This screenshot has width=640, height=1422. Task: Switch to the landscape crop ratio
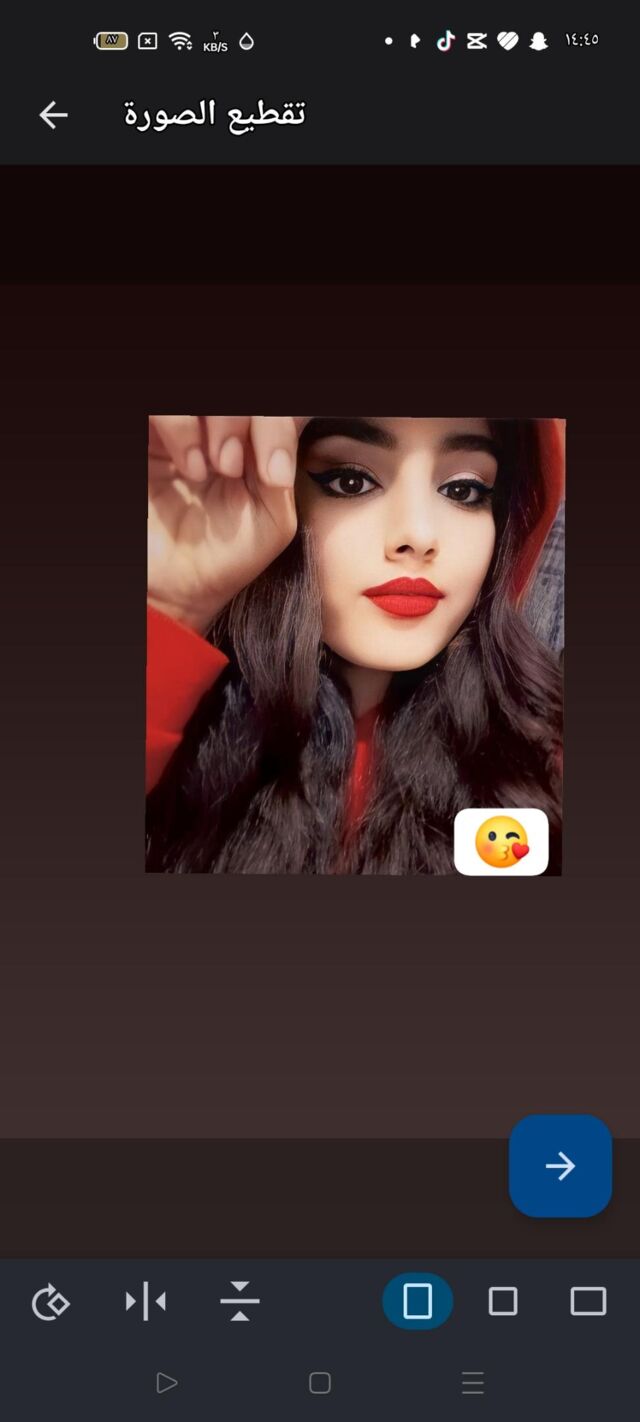click(x=588, y=1302)
